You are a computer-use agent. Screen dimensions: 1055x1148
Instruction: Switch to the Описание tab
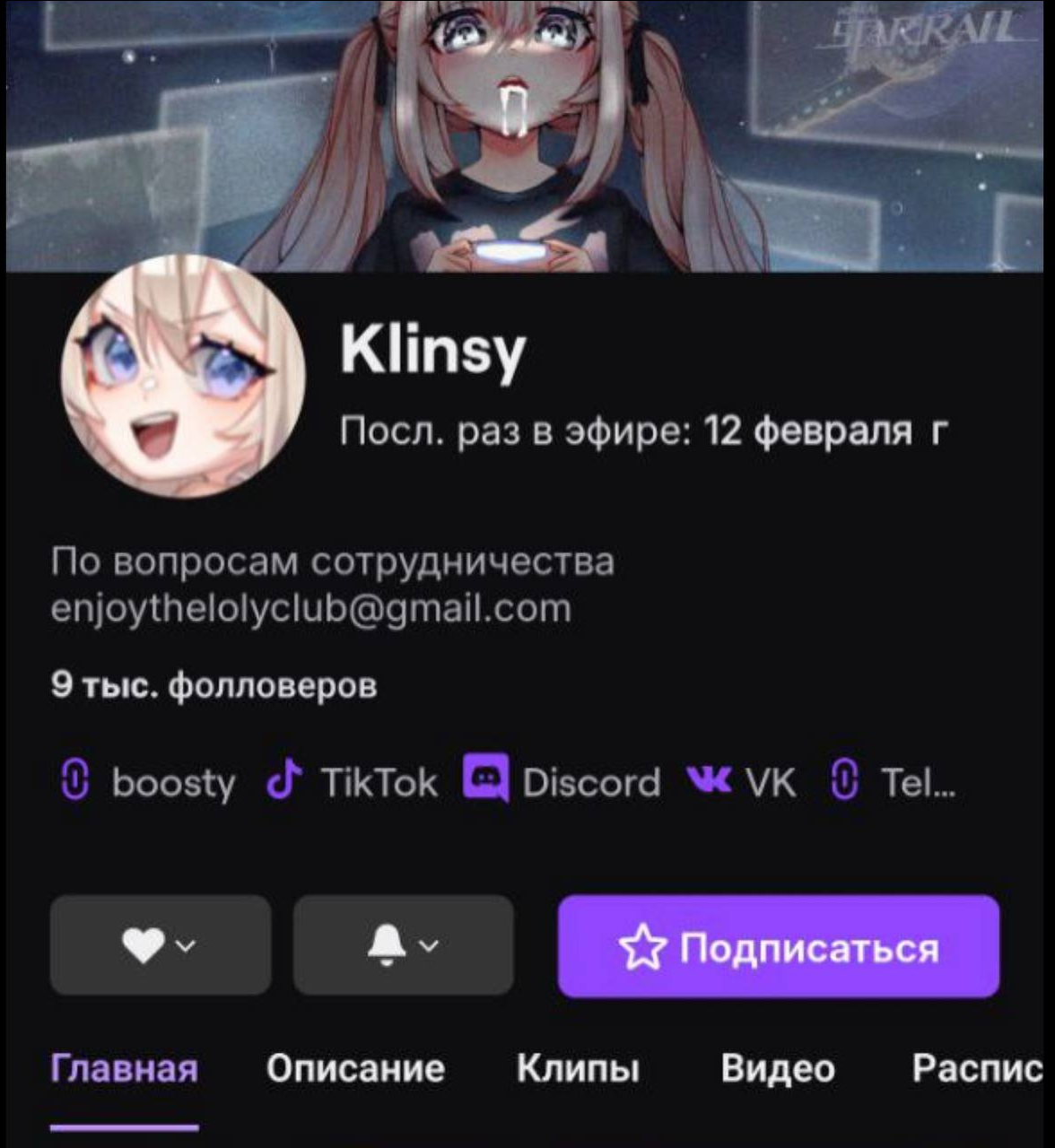point(355,1069)
